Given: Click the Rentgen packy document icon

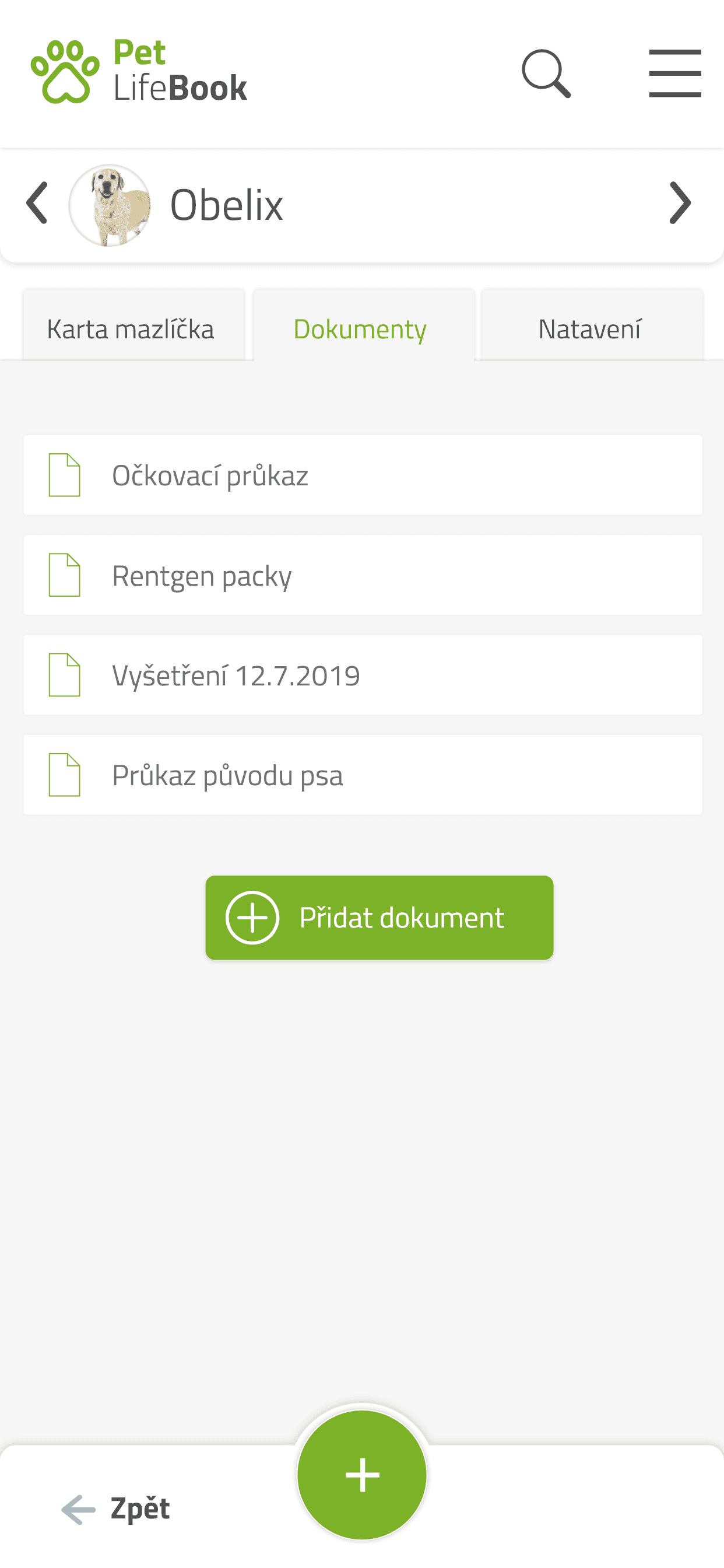Looking at the screenshot, I should click(65, 575).
